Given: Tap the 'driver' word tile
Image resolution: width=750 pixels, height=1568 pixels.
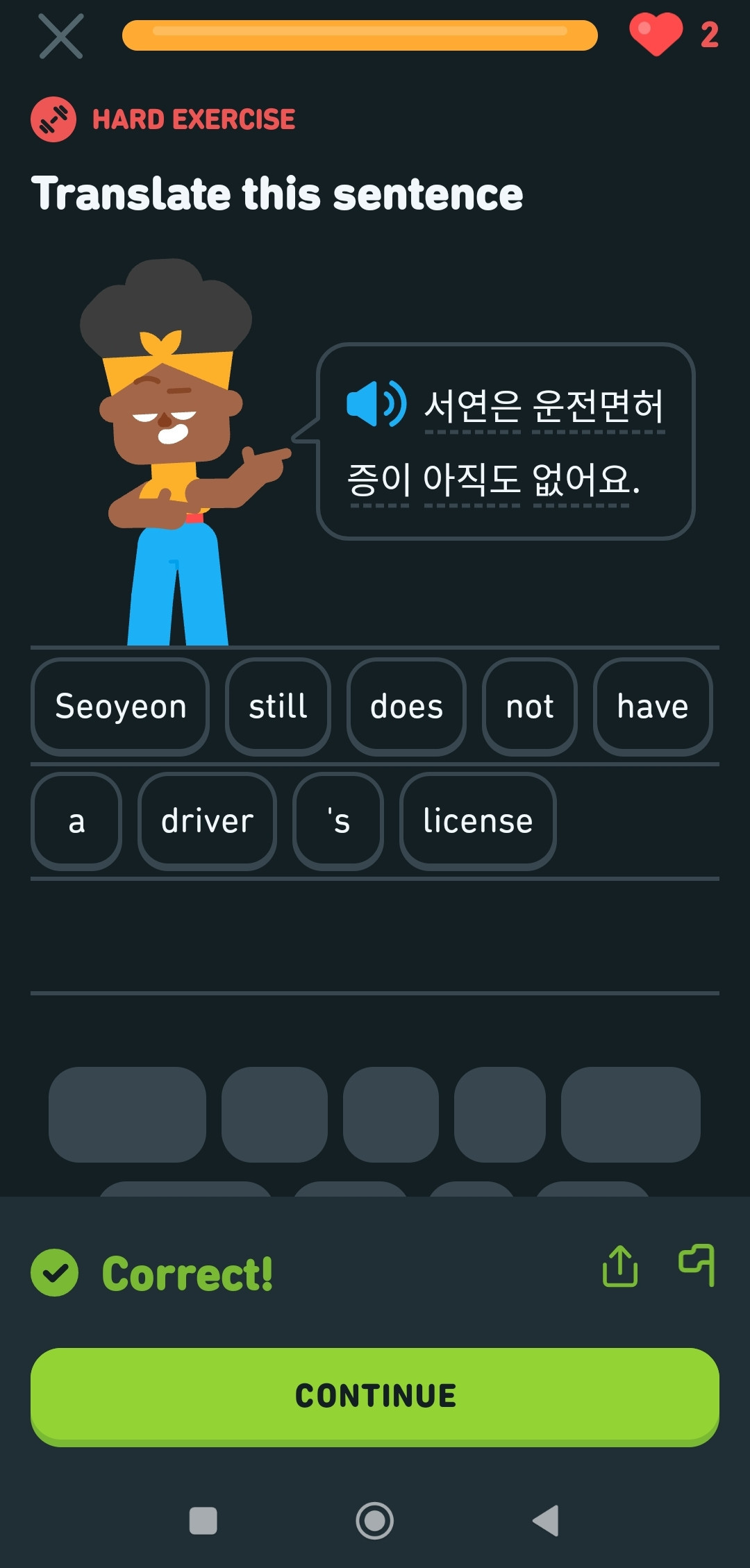Looking at the screenshot, I should pos(207,821).
